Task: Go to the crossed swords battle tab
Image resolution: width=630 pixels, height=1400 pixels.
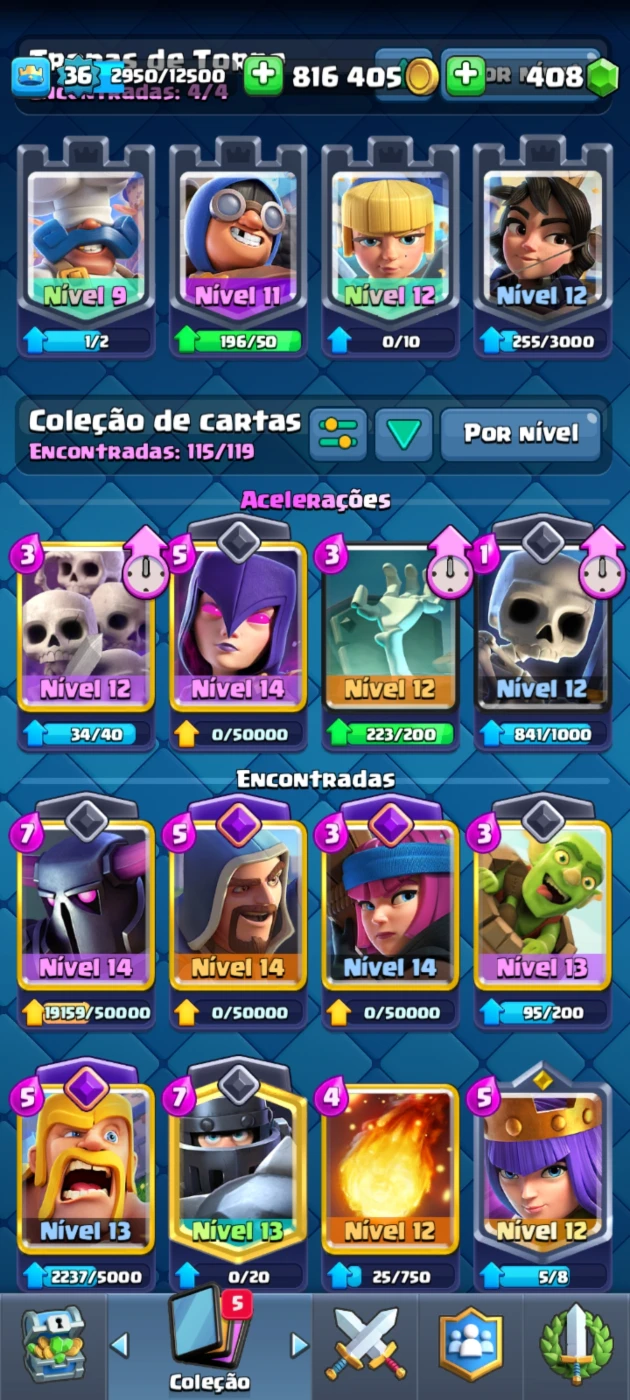Action: (365, 1346)
